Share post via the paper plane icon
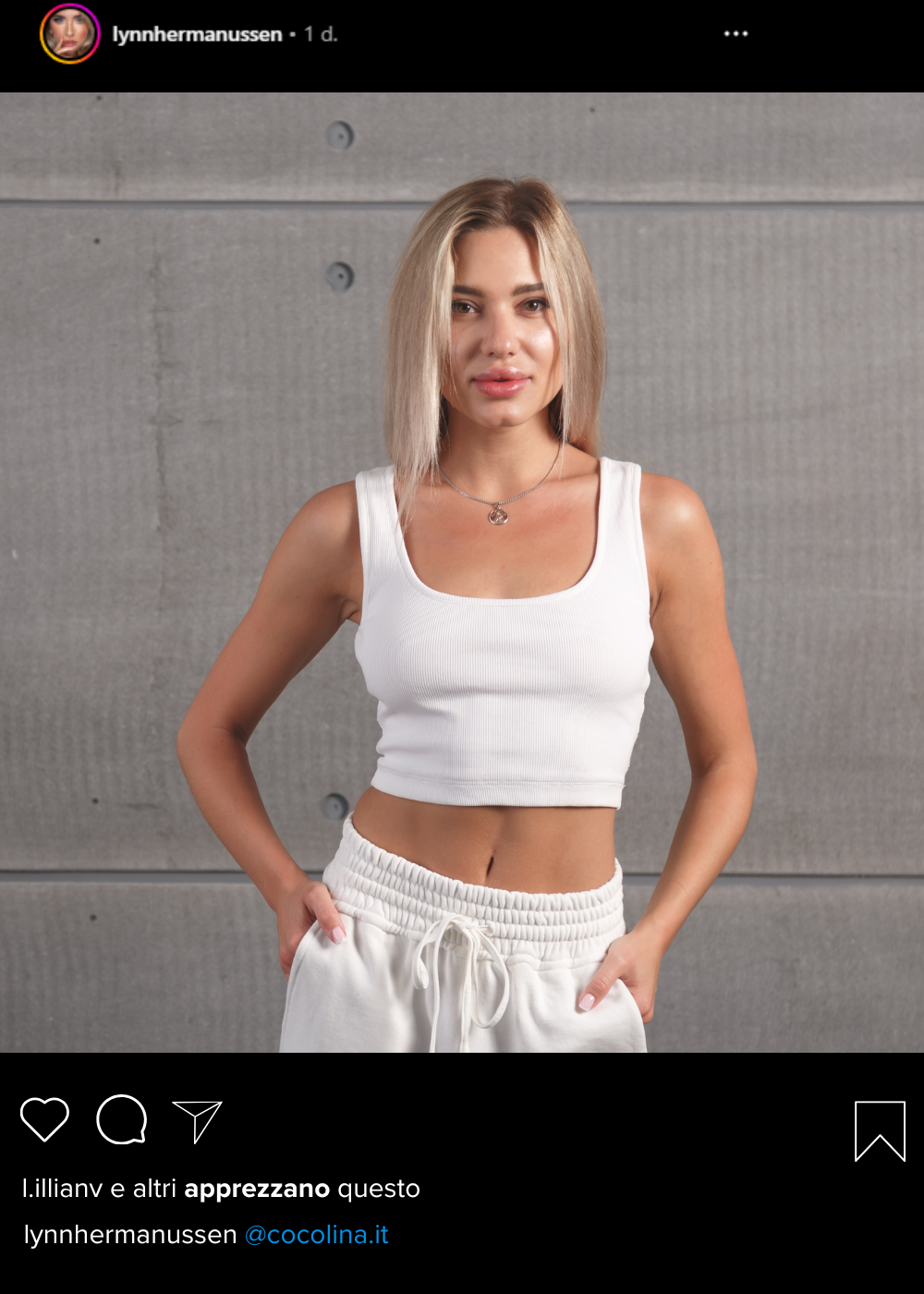 [x=198, y=1120]
